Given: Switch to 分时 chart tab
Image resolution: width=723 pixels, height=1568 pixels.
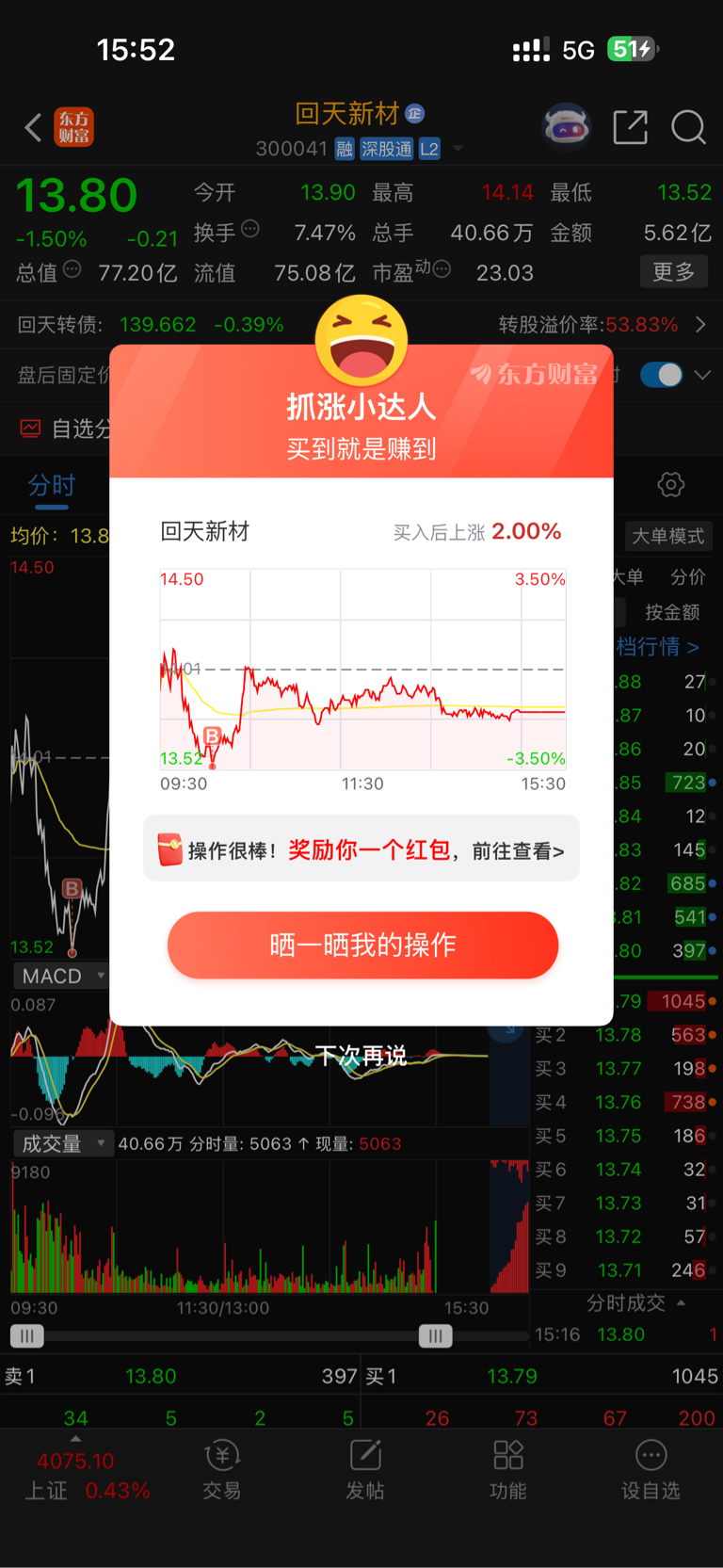Looking at the screenshot, I should (52, 486).
